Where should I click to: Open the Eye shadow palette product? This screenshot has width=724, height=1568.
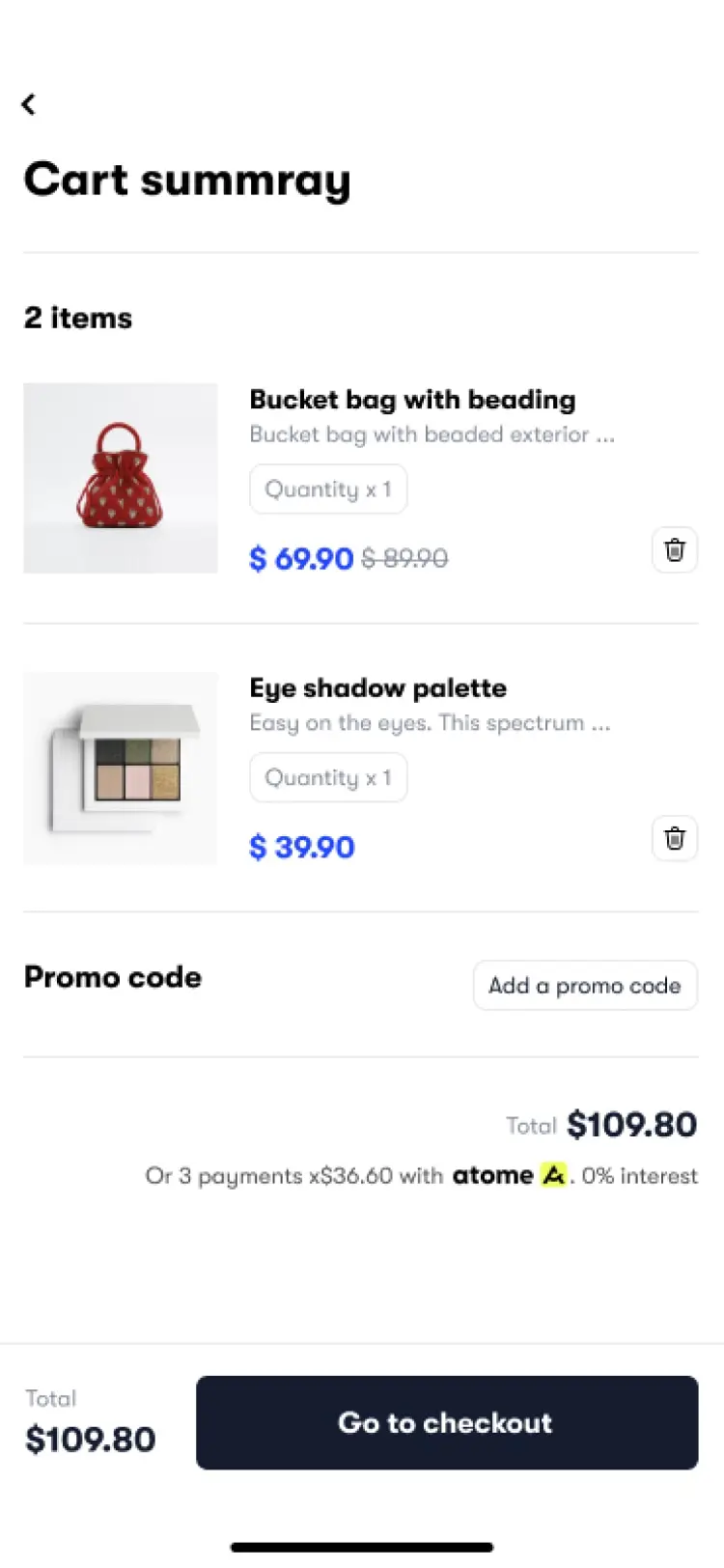377,687
